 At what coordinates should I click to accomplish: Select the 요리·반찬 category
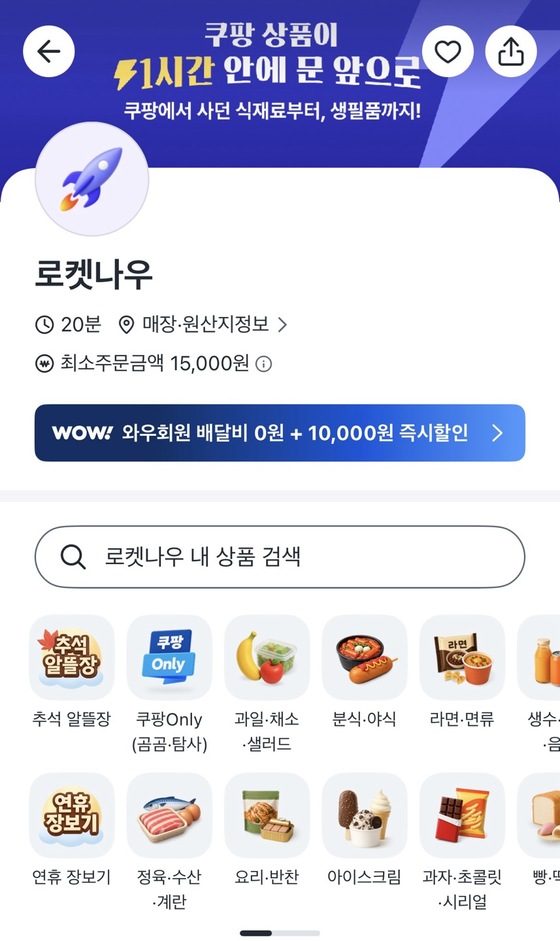click(267, 830)
